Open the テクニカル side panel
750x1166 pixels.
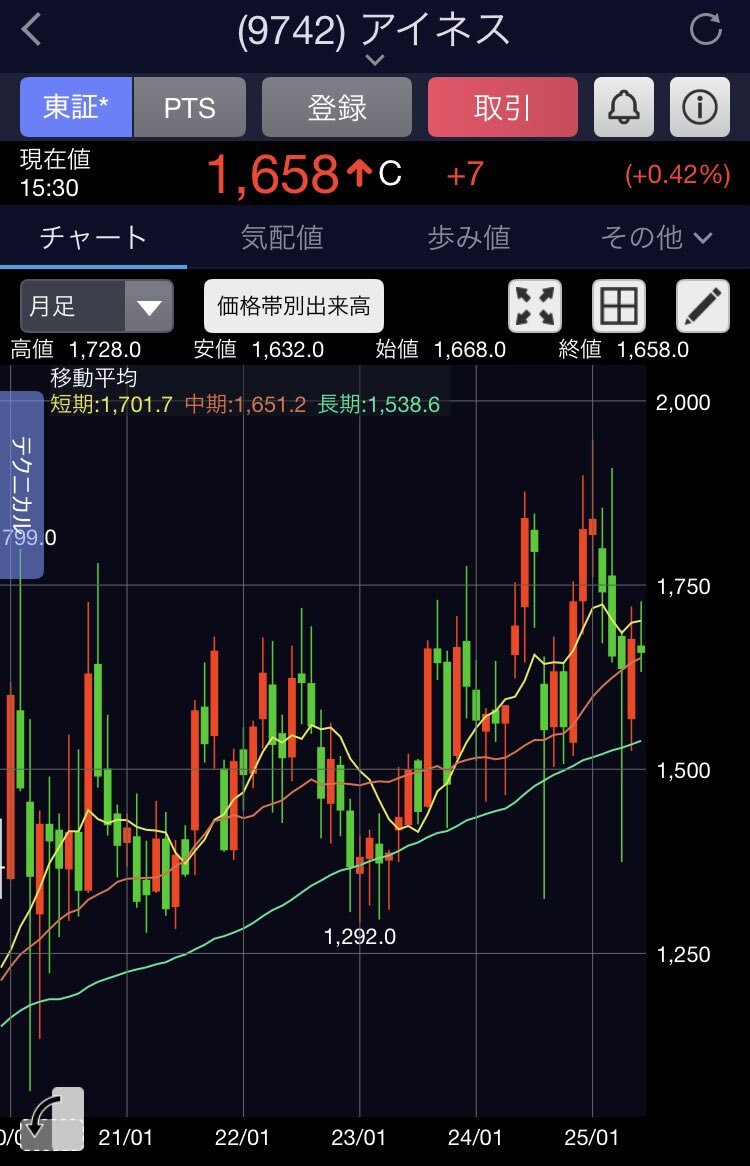point(22,485)
